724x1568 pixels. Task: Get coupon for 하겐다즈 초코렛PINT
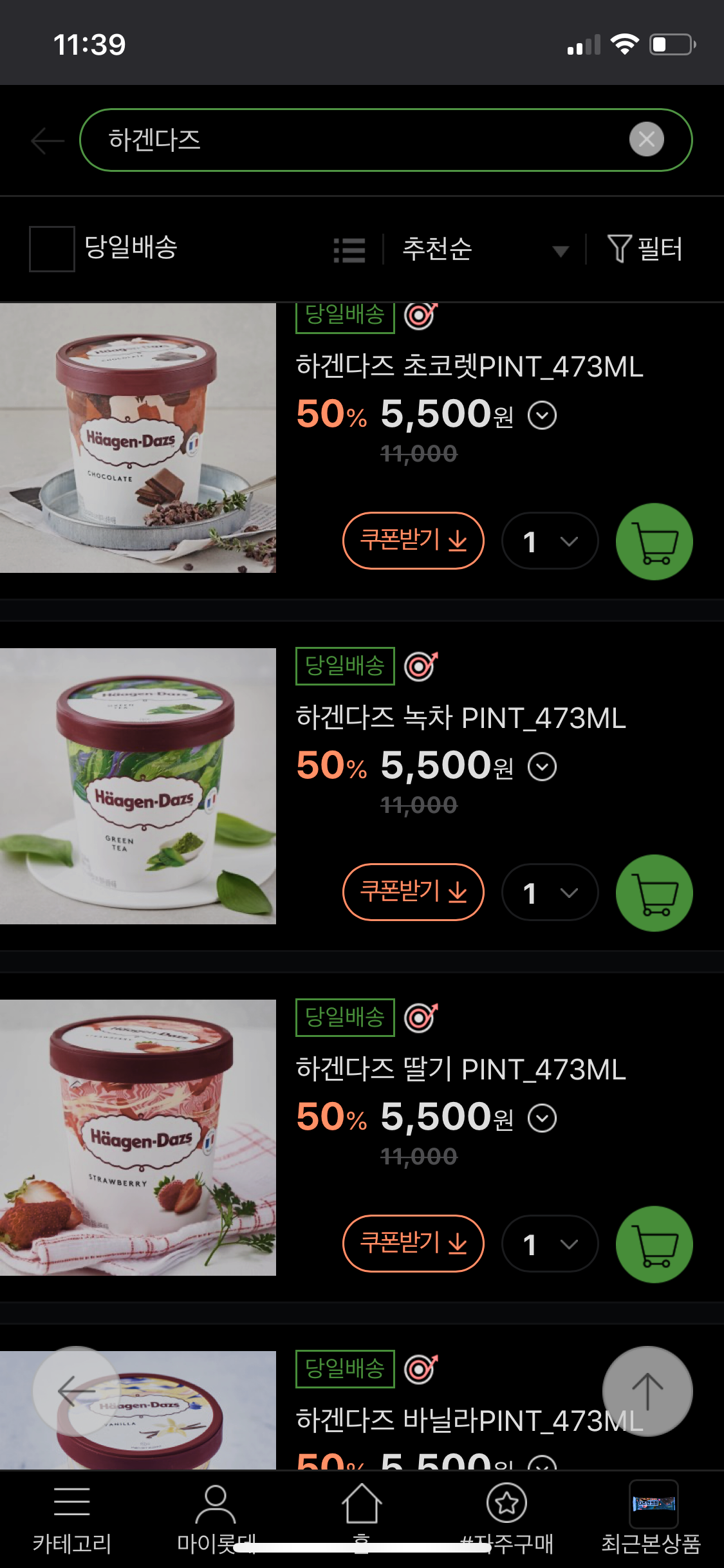click(413, 541)
